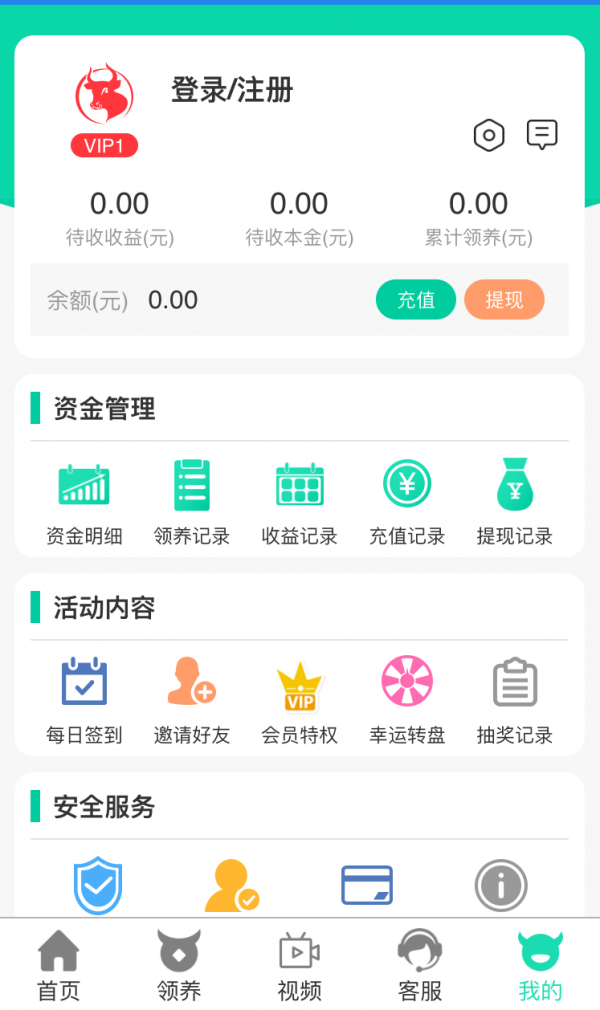The image size is (600, 1010).
Task: Open the messages icon
Action: [x=542, y=135]
